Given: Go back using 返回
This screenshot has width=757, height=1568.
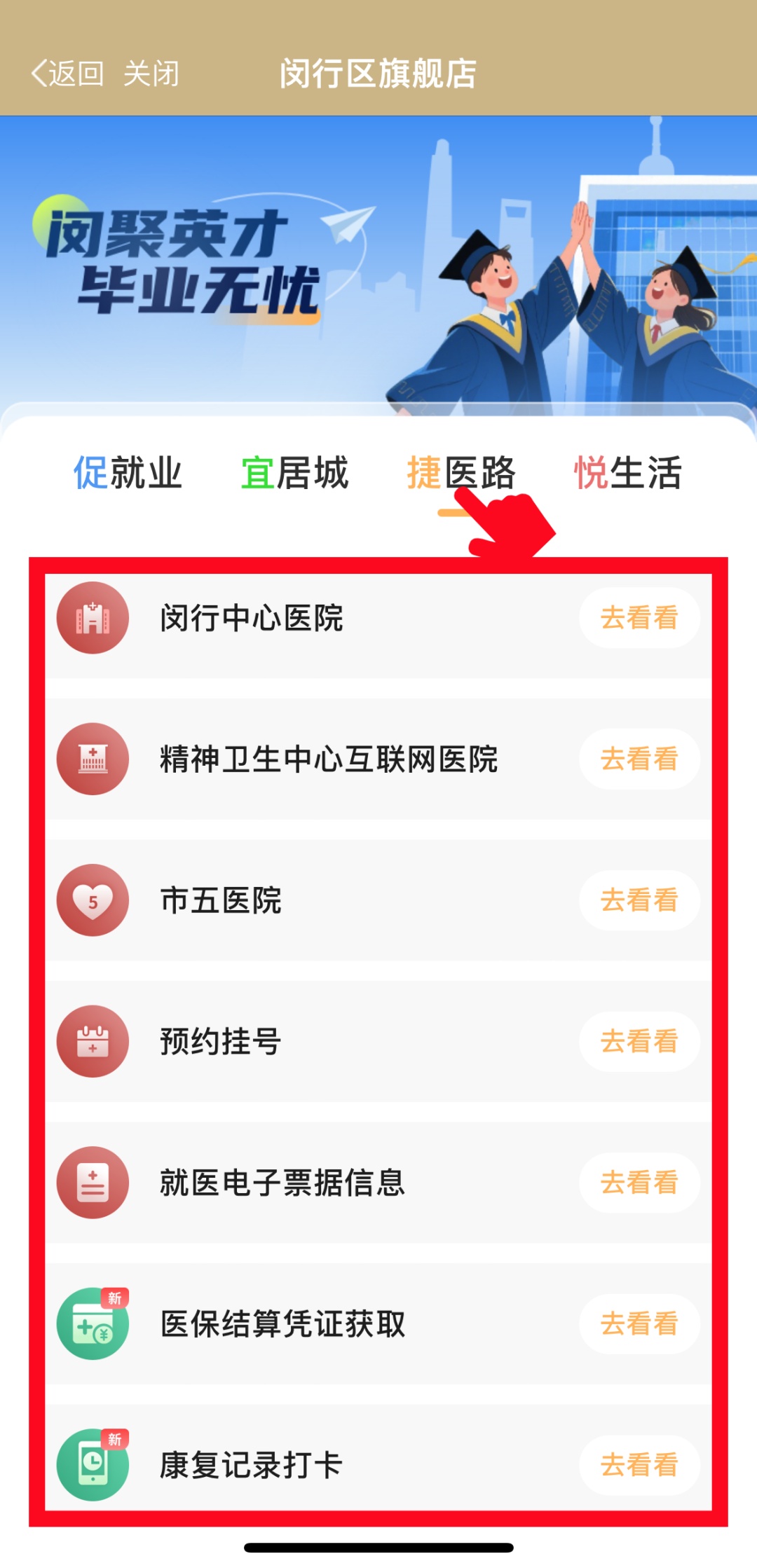Looking at the screenshot, I should 67,74.
